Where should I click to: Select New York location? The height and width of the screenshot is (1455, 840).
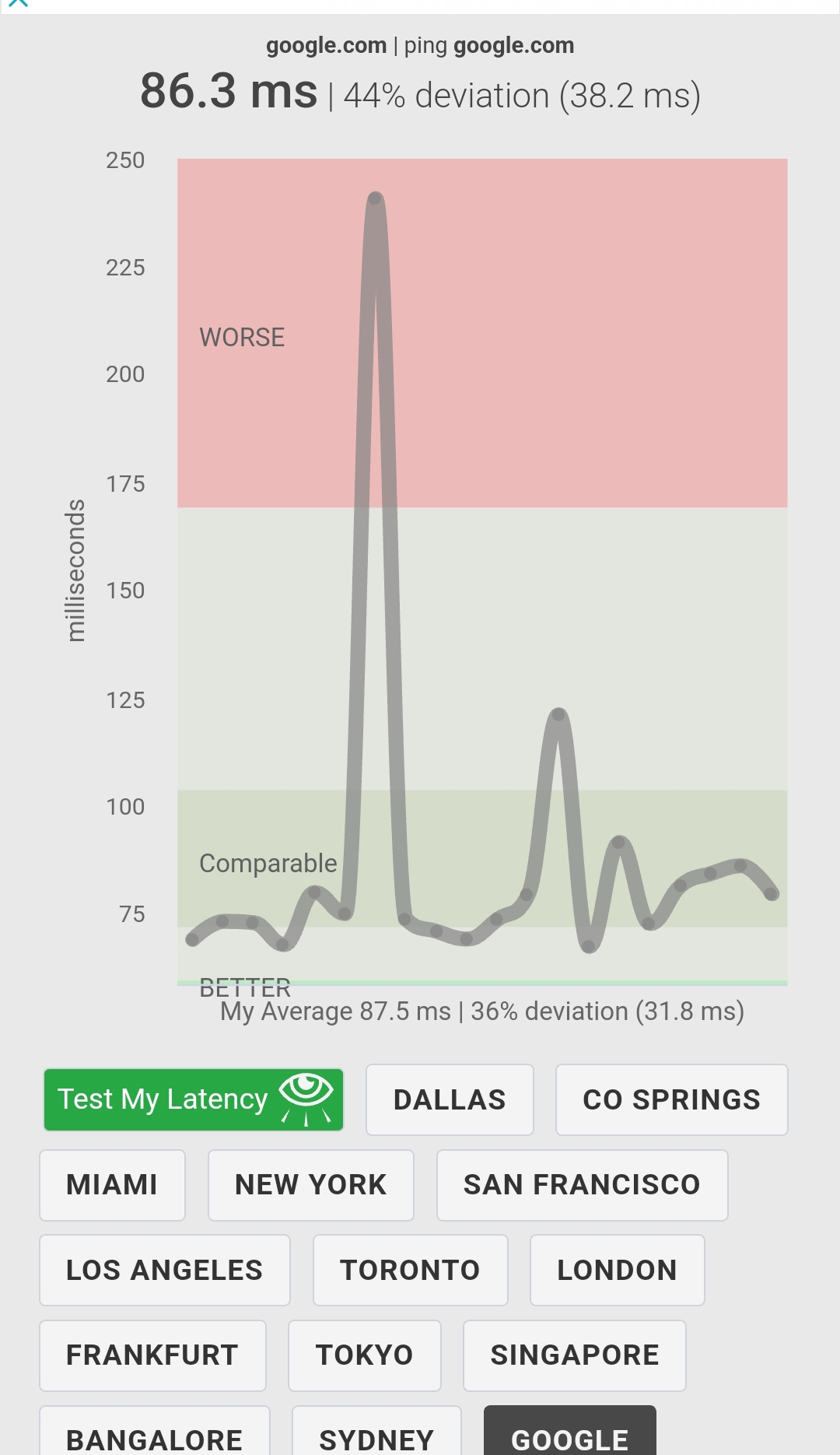click(x=310, y=1185)
